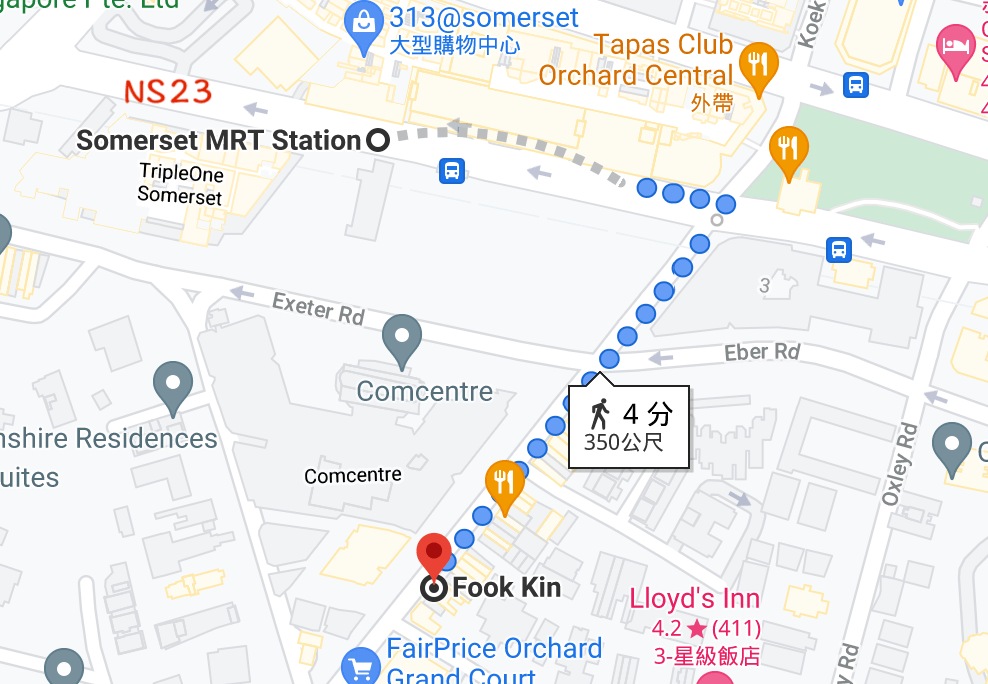This screenshot has width=988, height=684.
Task: View the Lloyd's Inn hotel listing
Action: [x=694, y=600]
